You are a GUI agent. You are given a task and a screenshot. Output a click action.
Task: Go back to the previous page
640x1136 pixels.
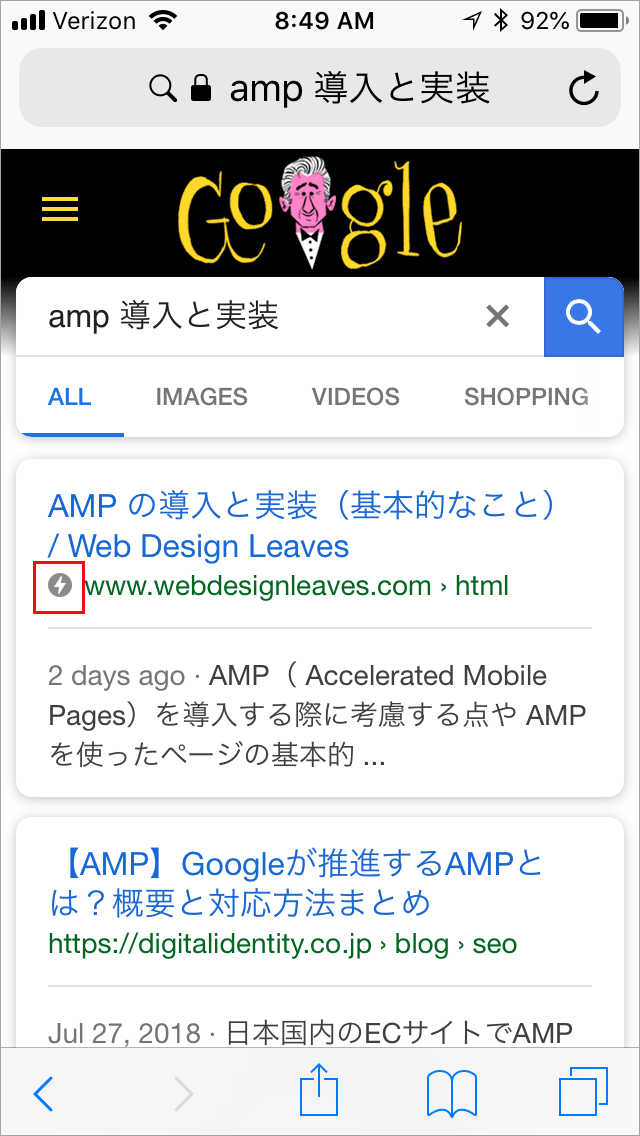(43, 1095)
